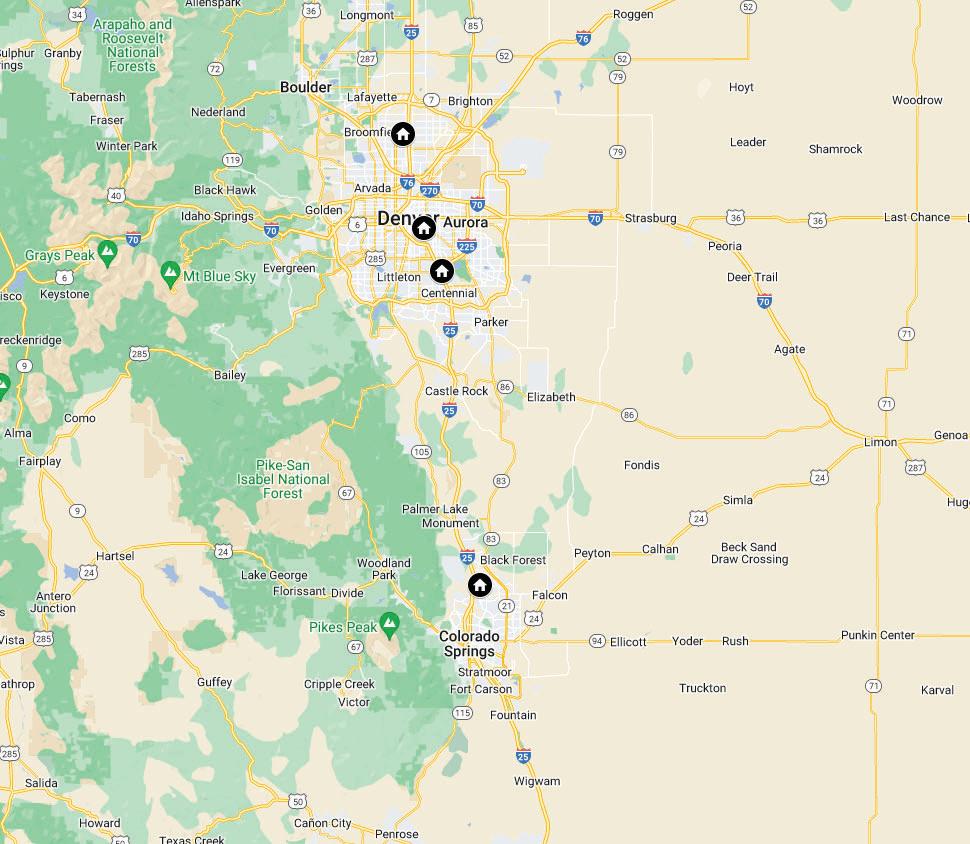Open the Mt Blue Sky landmark pin
Viewport: 970px width, 844px height.
170,275
